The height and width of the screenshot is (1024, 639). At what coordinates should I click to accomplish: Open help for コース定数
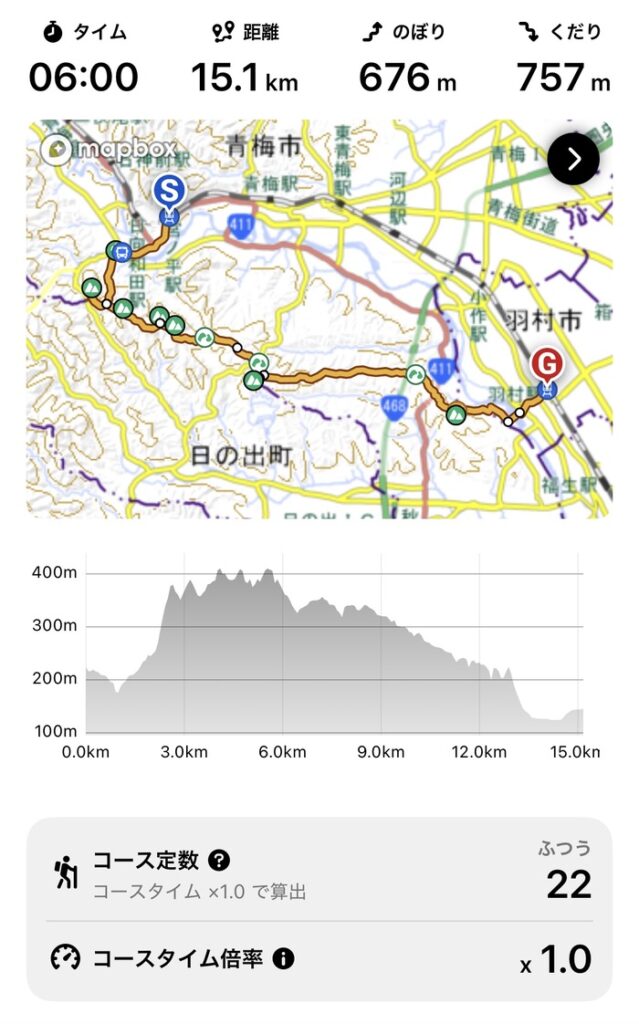pyautogui.click(x=219, y=860)
